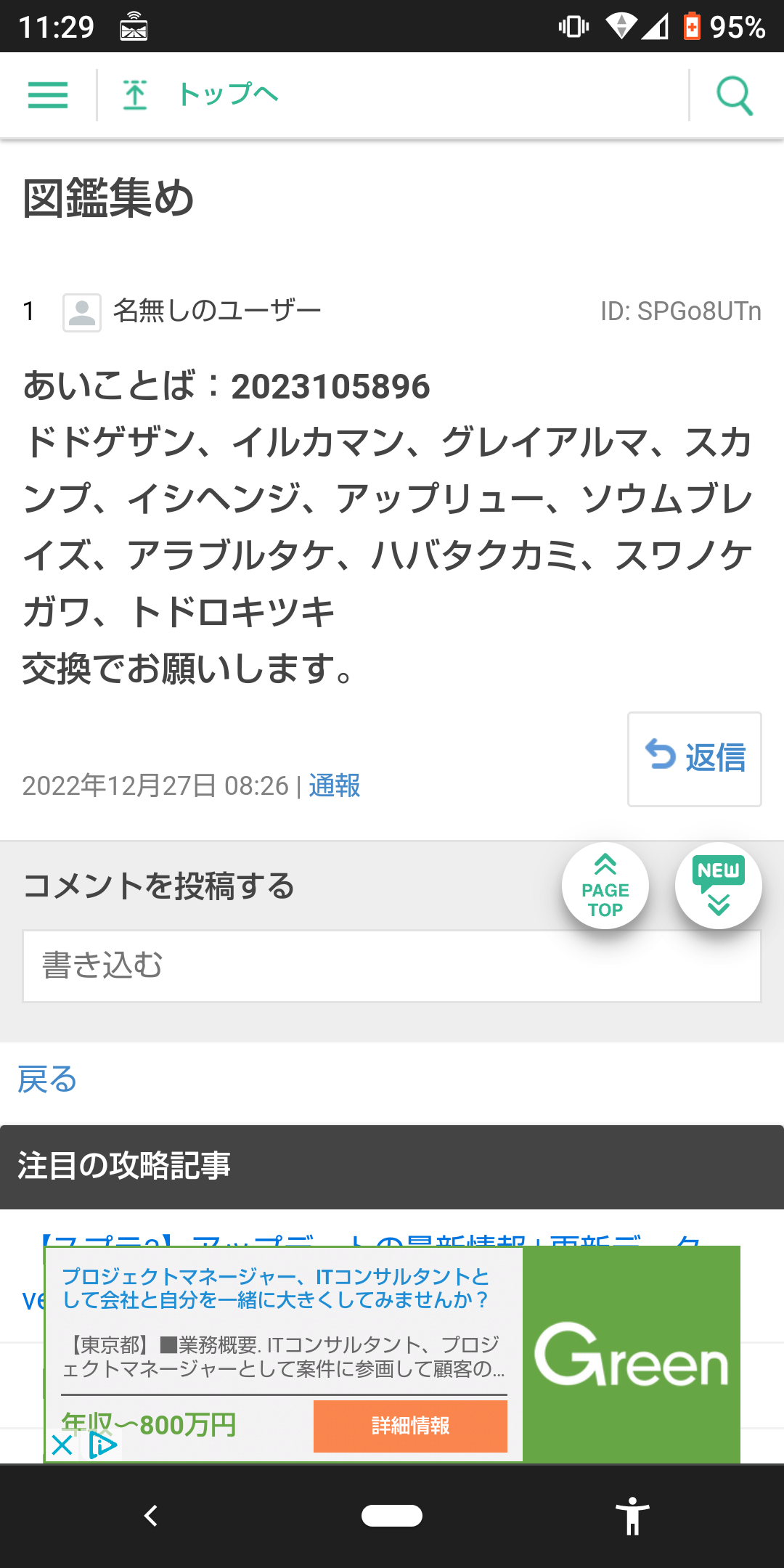784x1568 pixels.
Task: Go back with system back arrow
Action: click(x=150, y=1516)
